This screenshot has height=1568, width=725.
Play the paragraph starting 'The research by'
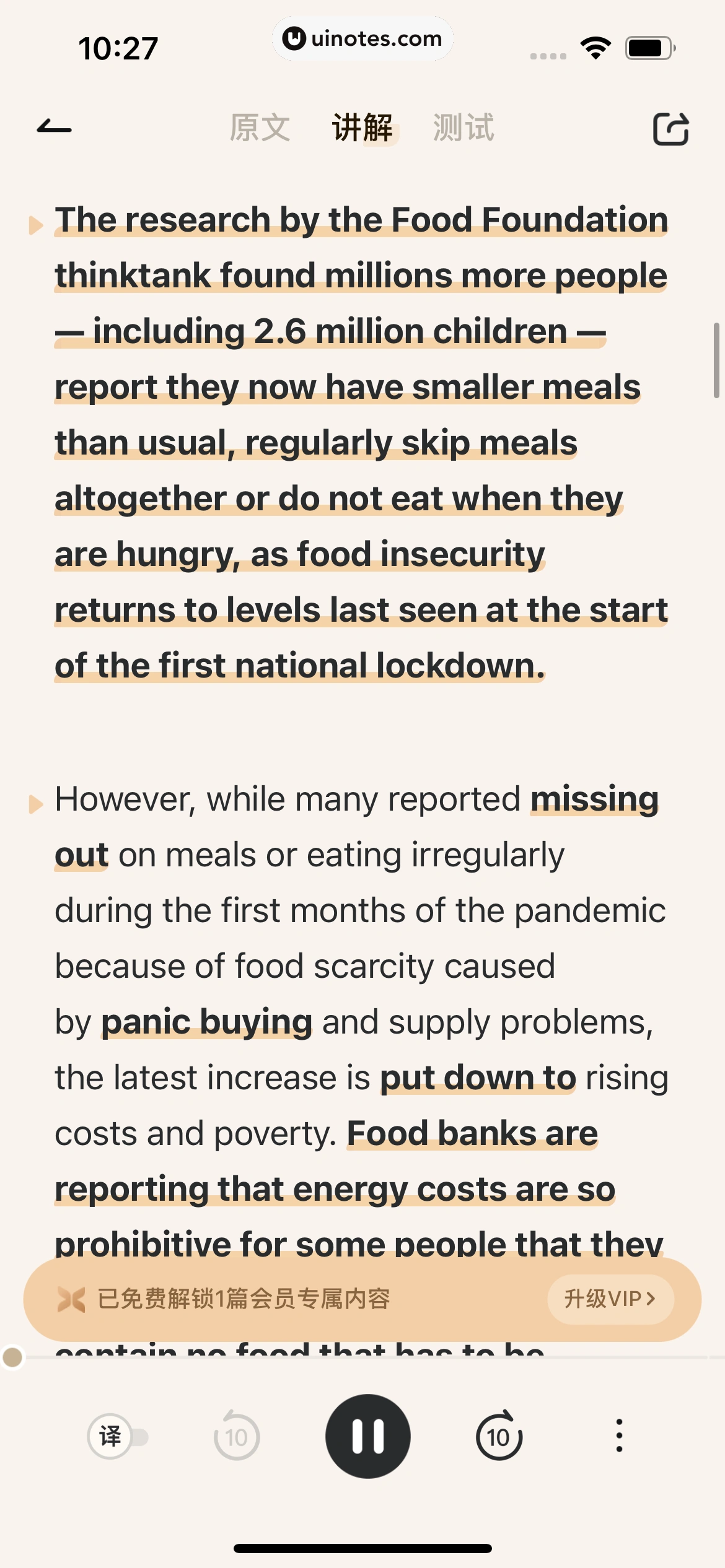36,225
